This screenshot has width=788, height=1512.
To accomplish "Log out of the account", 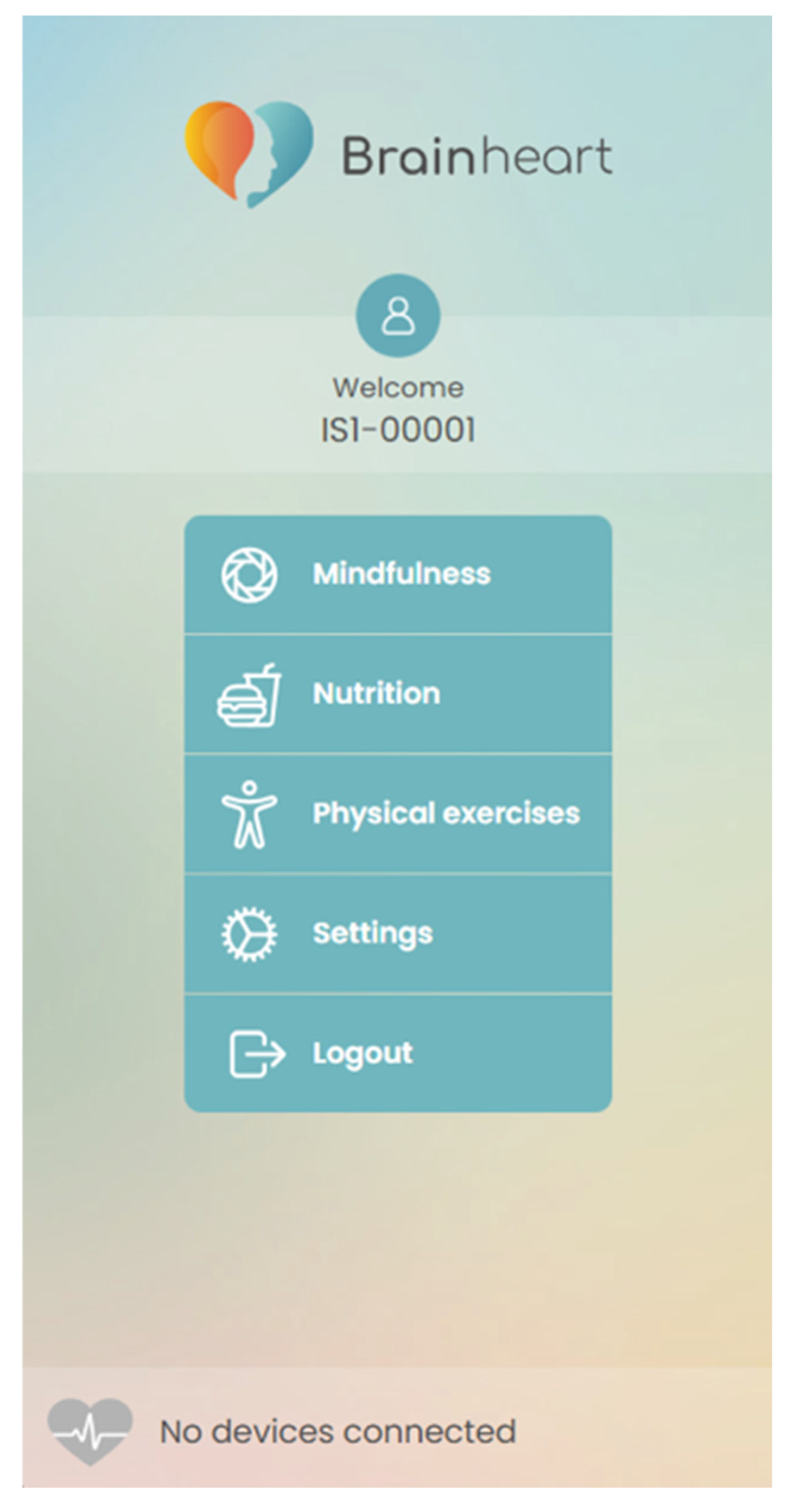I will tap(398, 1053).
